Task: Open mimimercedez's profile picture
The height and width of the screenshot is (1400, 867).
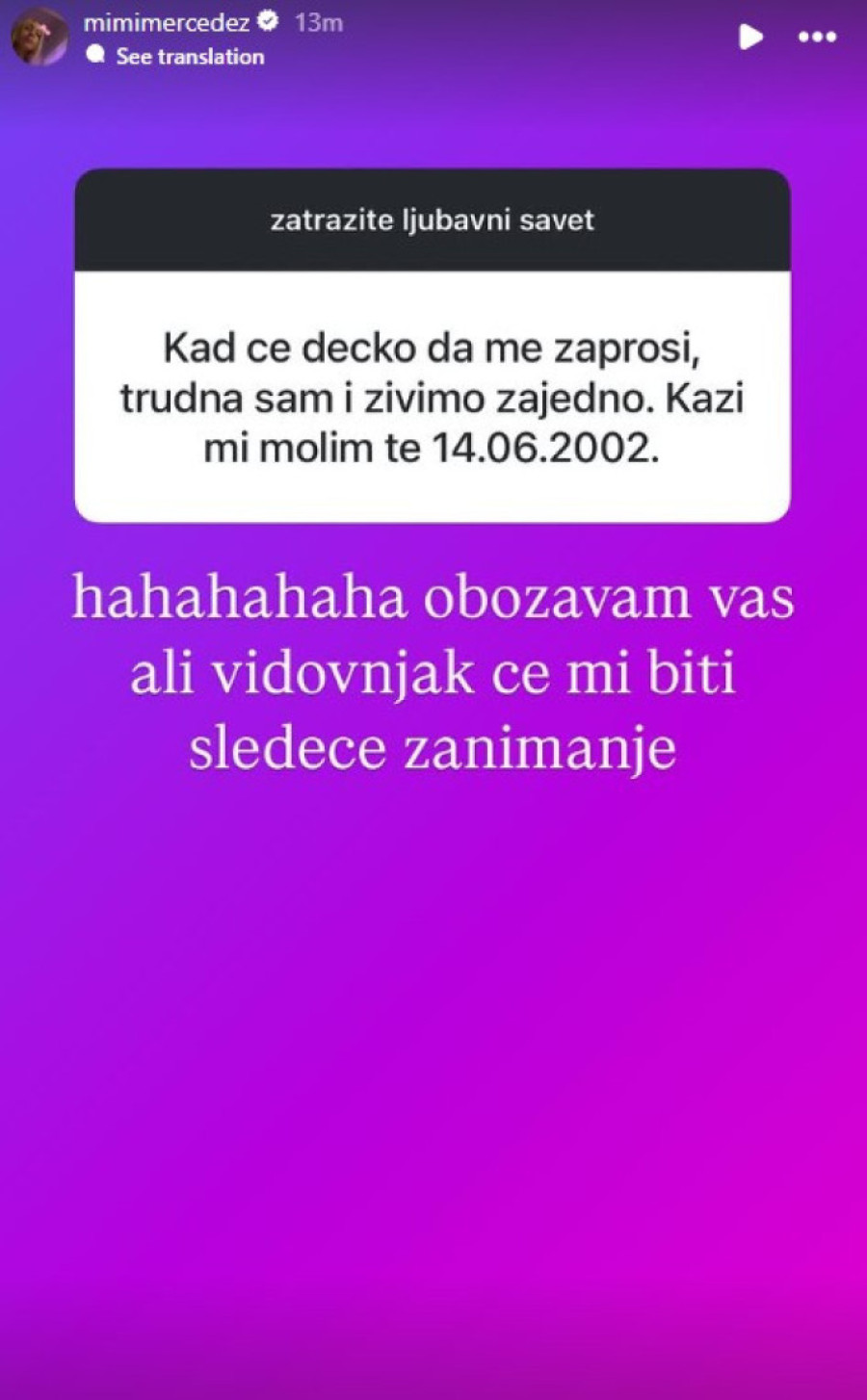Action: [39, 38]
